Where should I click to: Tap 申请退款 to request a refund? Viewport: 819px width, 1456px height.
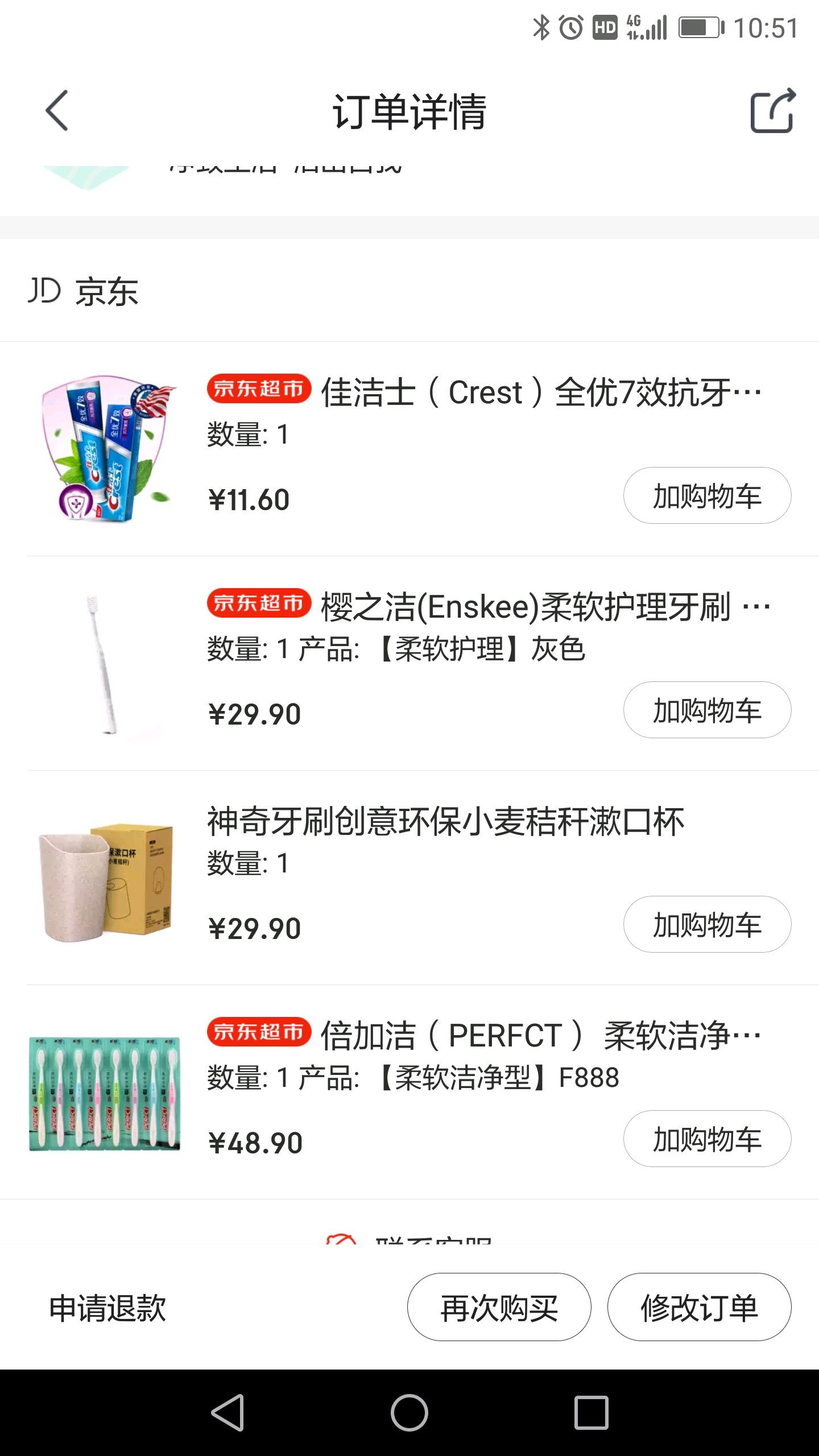107,1308
